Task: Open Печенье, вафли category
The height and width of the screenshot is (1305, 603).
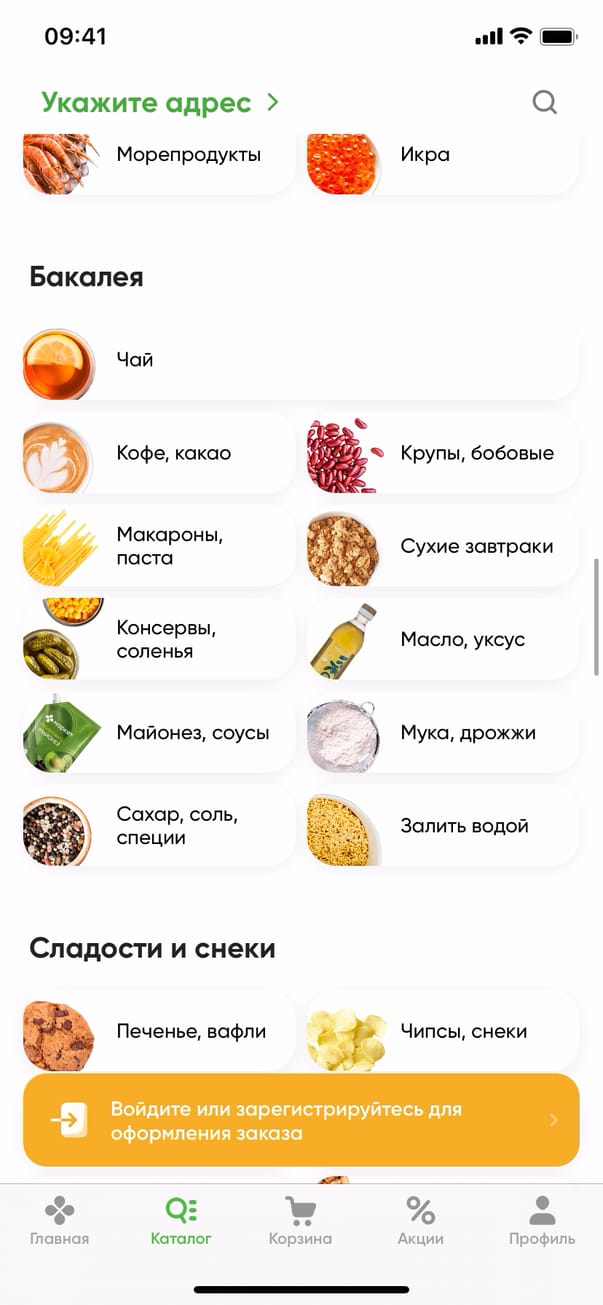Action: (x=160, y=1031)
